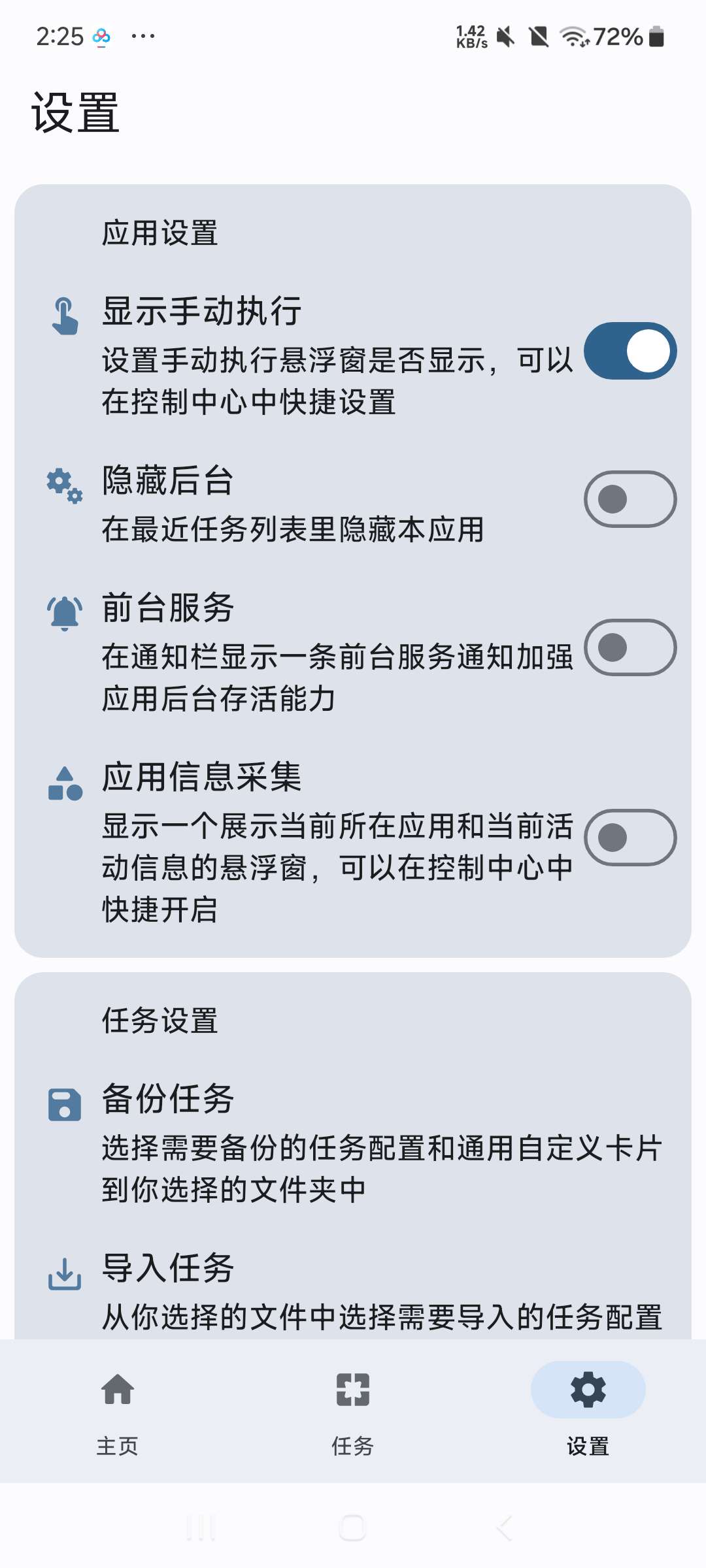This screenshot has height=1568, width=706.
Task: Tap the system back button
Action: point(504,1528)
